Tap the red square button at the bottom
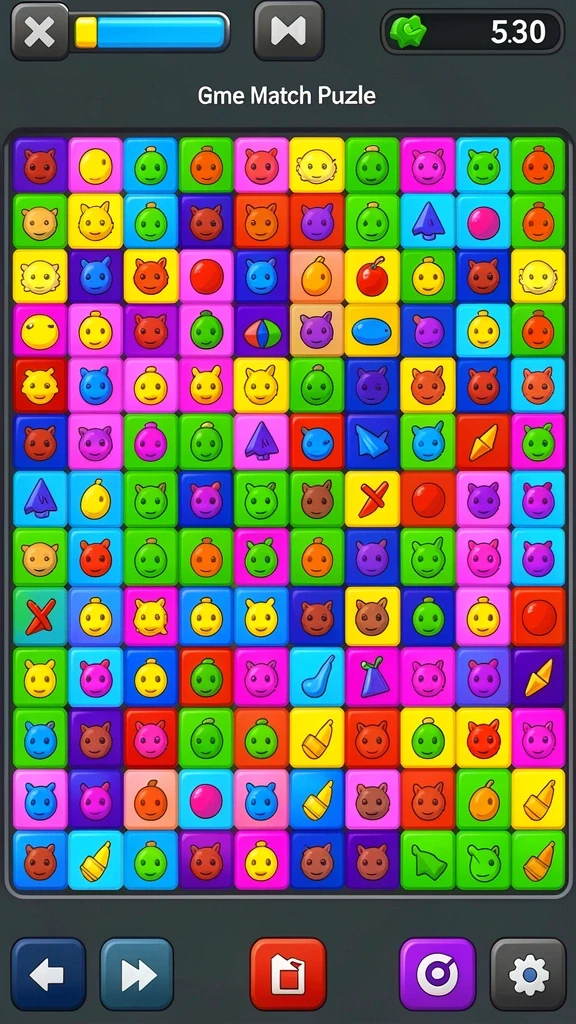 (x=288, y=974)
